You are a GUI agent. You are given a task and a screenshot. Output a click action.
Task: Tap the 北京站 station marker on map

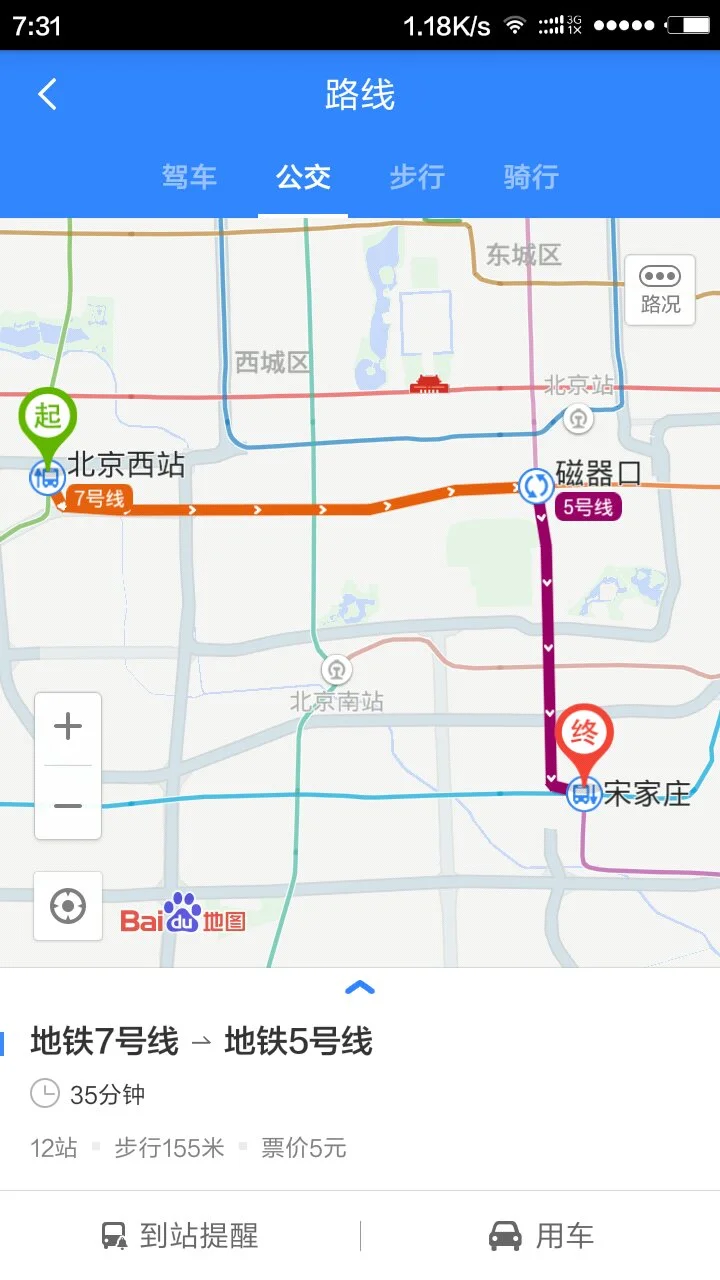click(576, 421)
